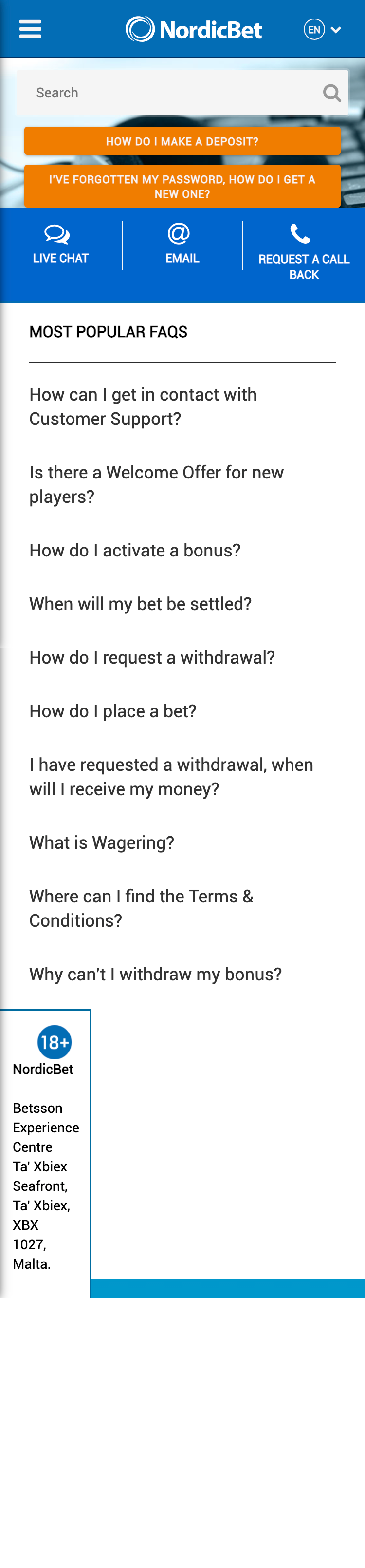Open 'What is Wagering?'
Screen dimensions: 365x1568
pos(102,842)
